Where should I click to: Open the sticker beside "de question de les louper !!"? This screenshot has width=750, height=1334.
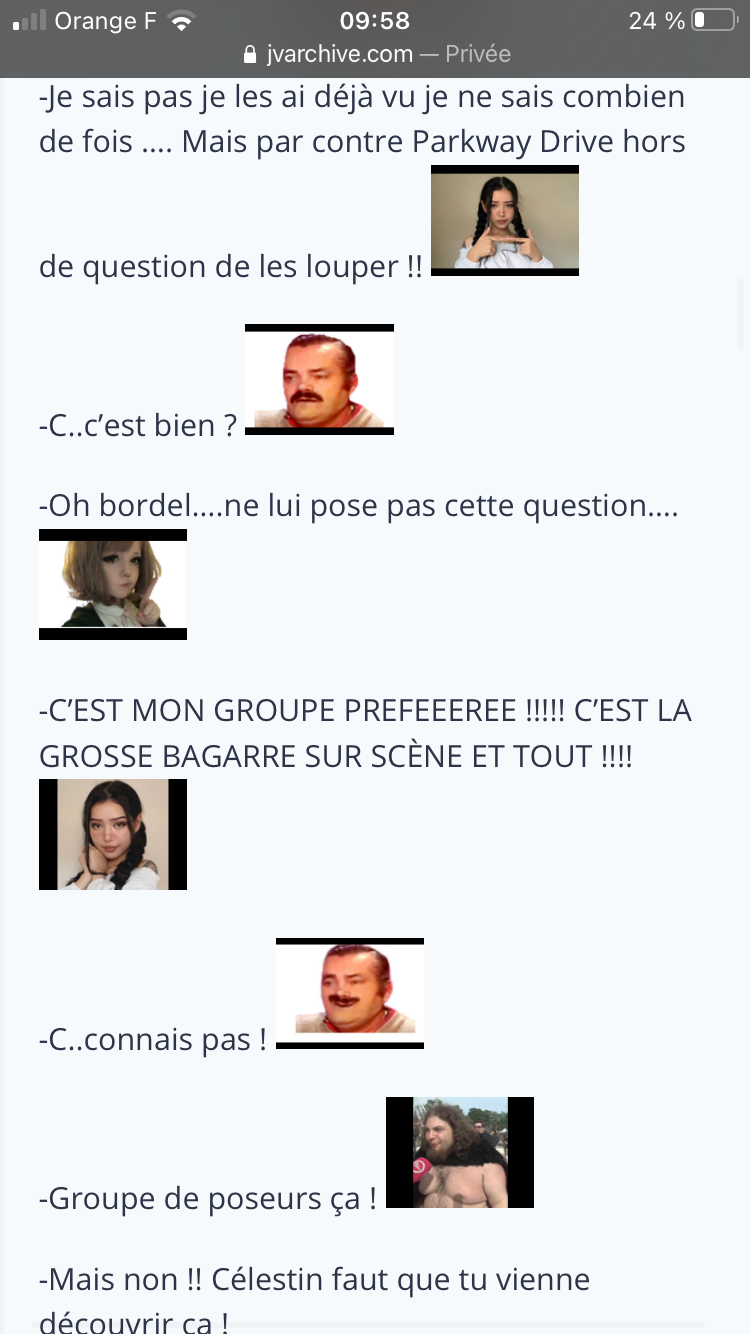505,221
